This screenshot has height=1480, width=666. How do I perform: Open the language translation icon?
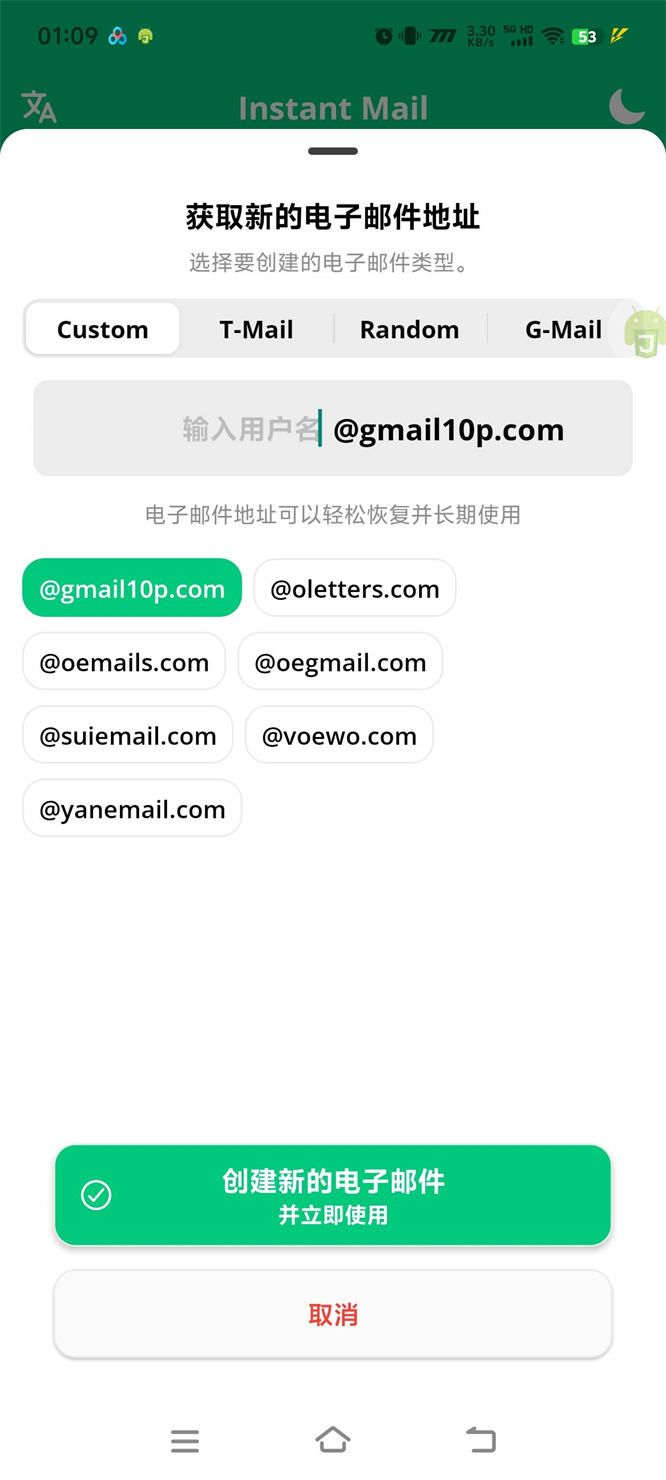click(39, 106)
